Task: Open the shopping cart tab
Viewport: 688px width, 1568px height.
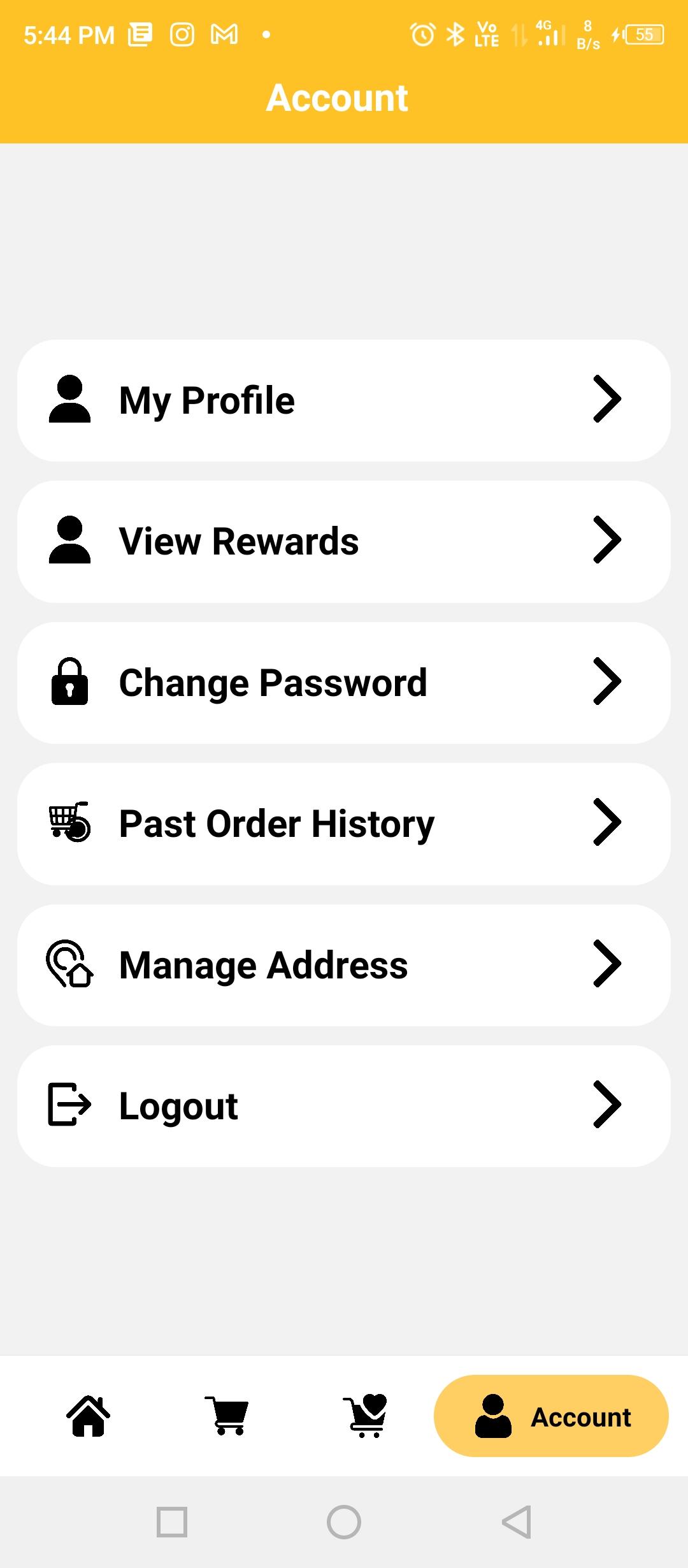Action: coord(227,1416)
